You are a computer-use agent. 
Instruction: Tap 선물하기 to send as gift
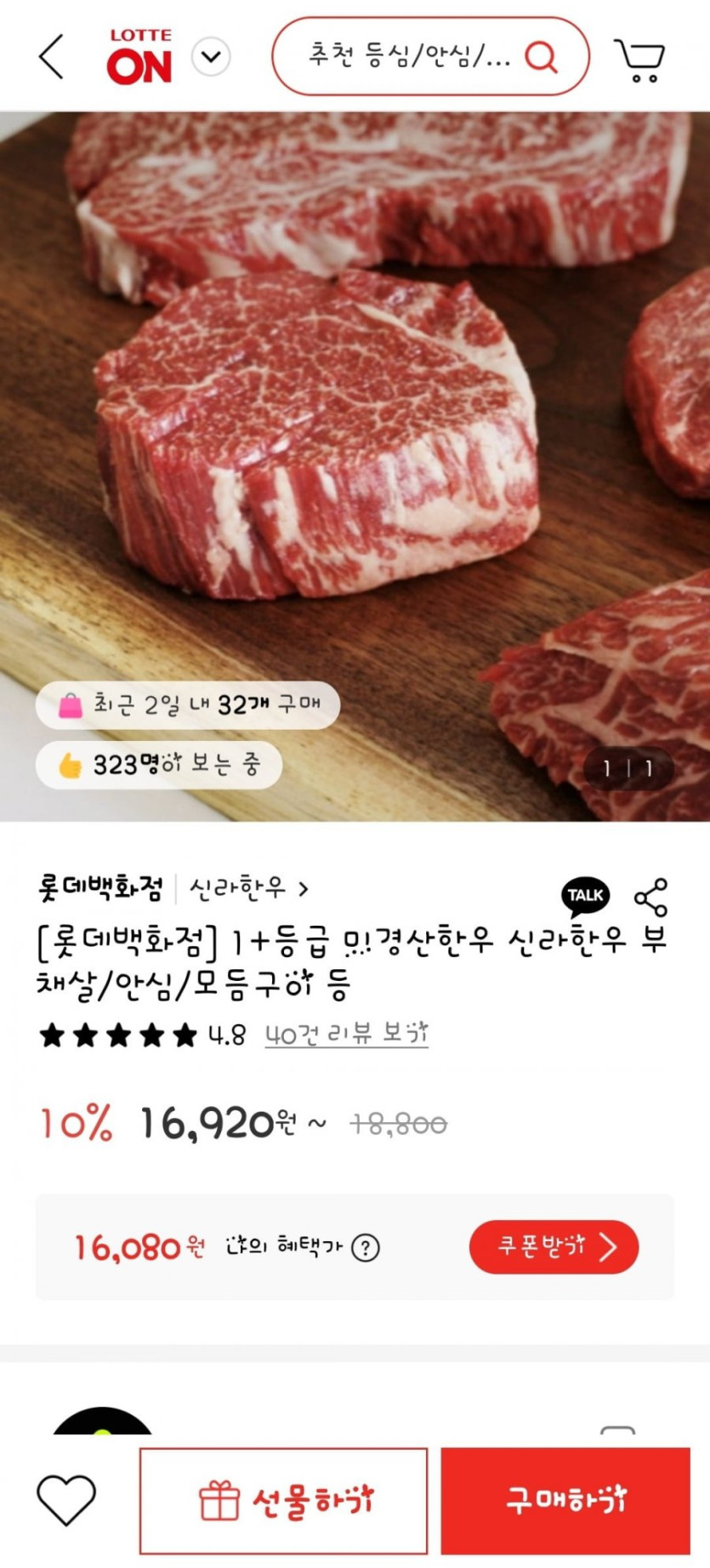(284, 1501)
